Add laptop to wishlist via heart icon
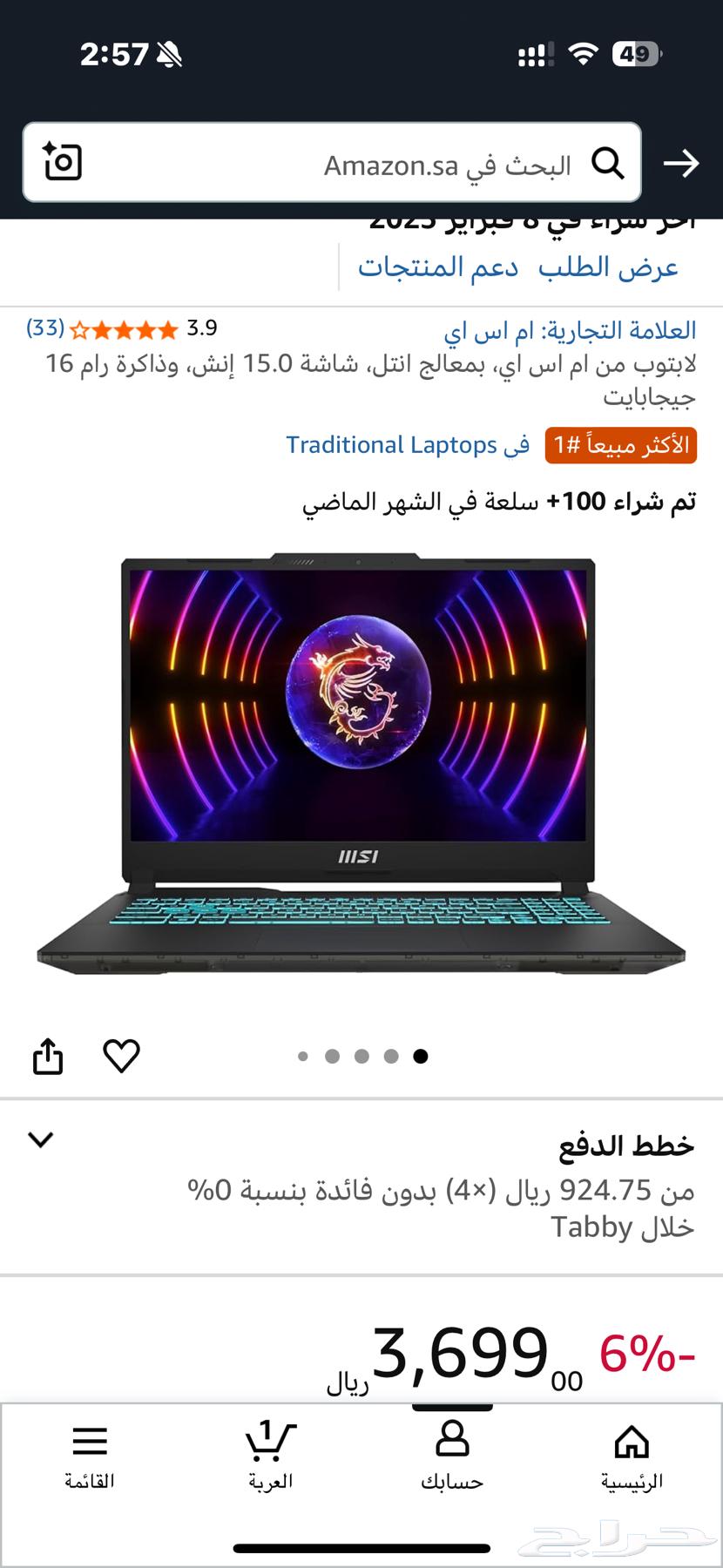723x1568 pixels. 121,1057
